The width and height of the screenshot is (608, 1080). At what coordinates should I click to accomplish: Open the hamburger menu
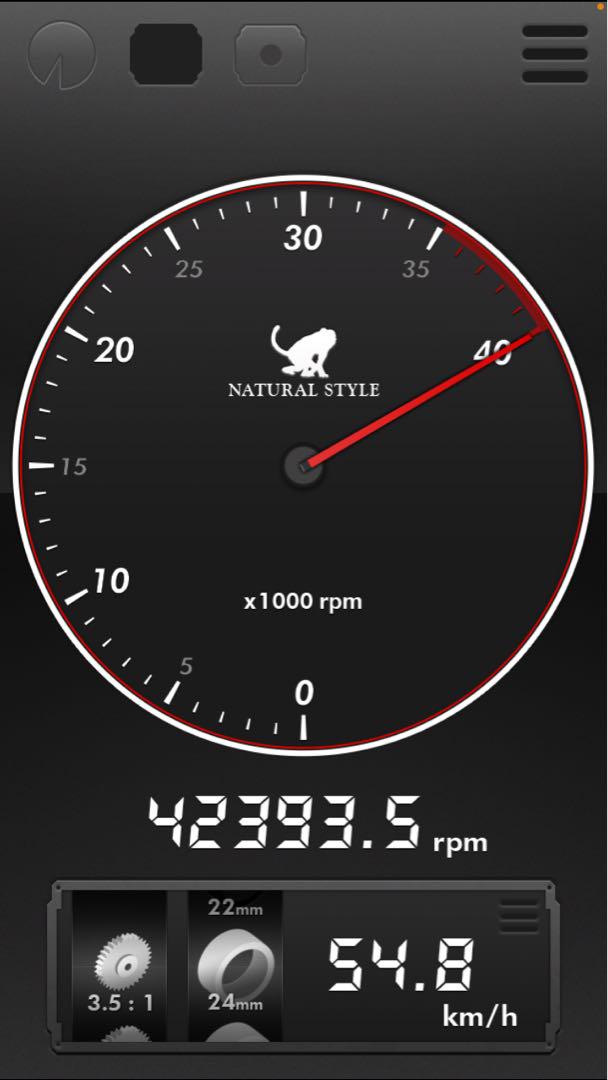pos(554,54)
